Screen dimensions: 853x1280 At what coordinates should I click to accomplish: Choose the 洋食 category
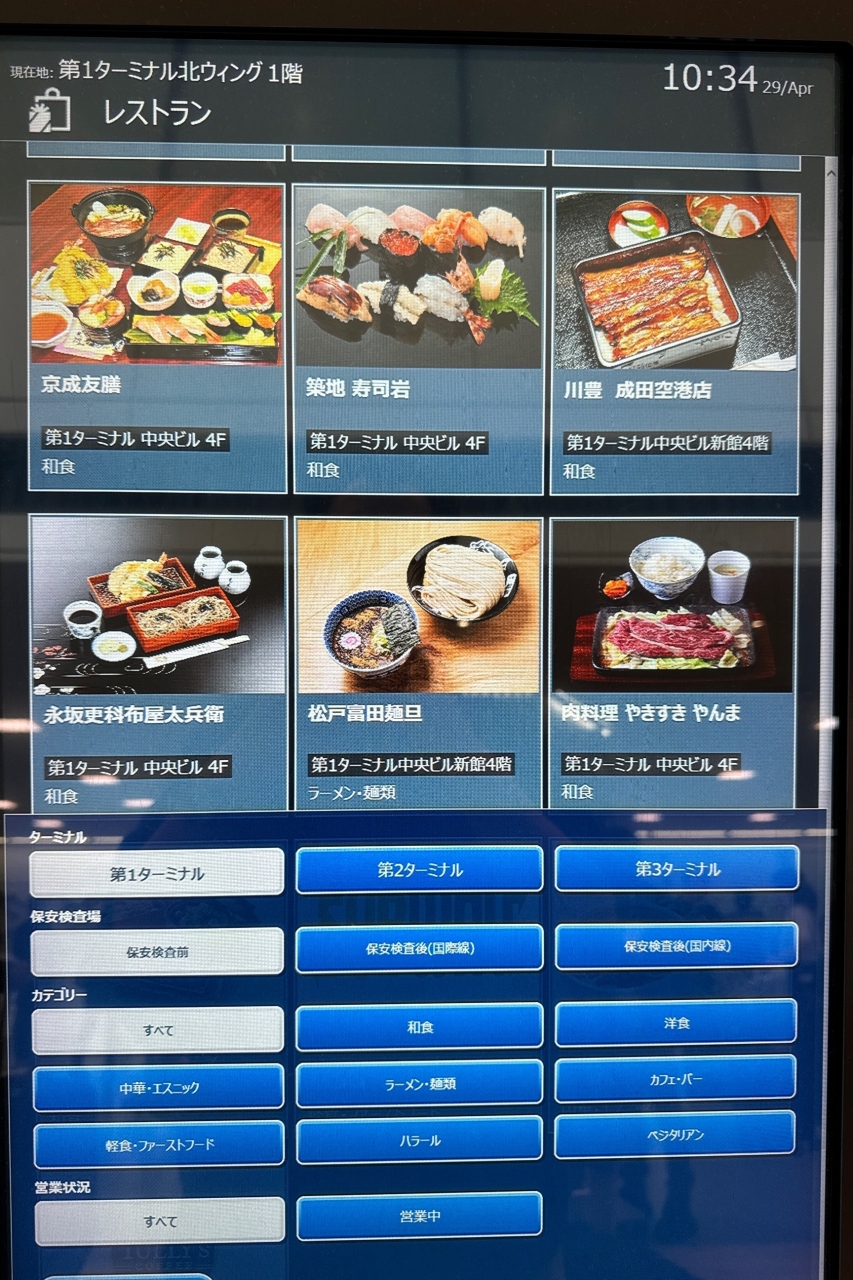(x=676, y=1023)
